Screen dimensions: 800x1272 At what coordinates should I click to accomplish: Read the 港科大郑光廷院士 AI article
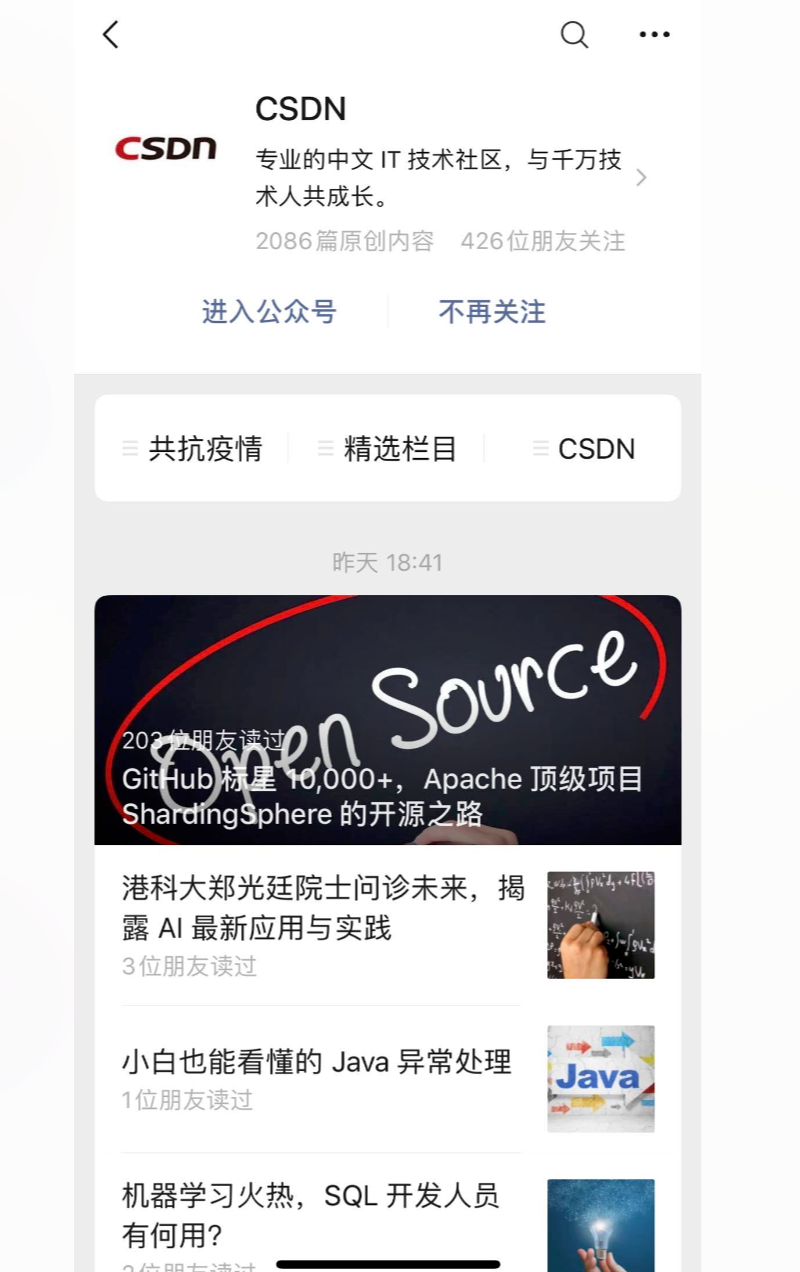[x=323, y=908]
